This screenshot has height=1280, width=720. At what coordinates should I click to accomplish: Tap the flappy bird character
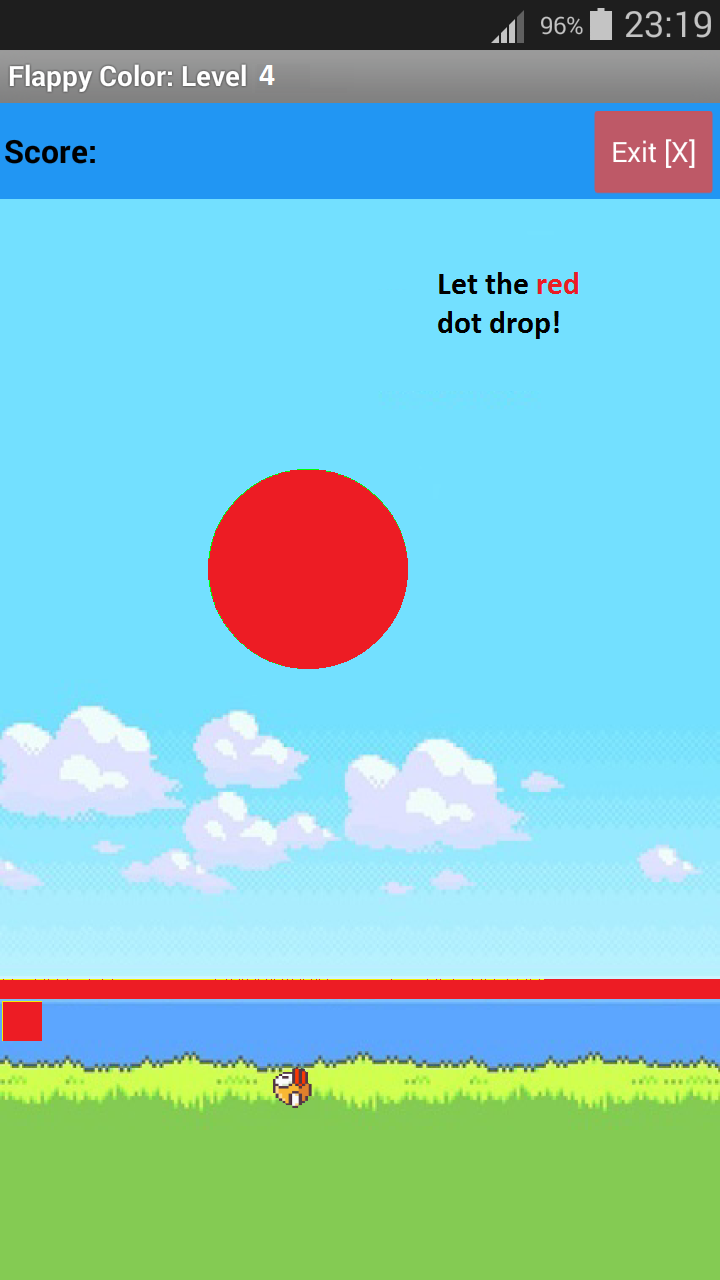click(x=290, y=1087)
